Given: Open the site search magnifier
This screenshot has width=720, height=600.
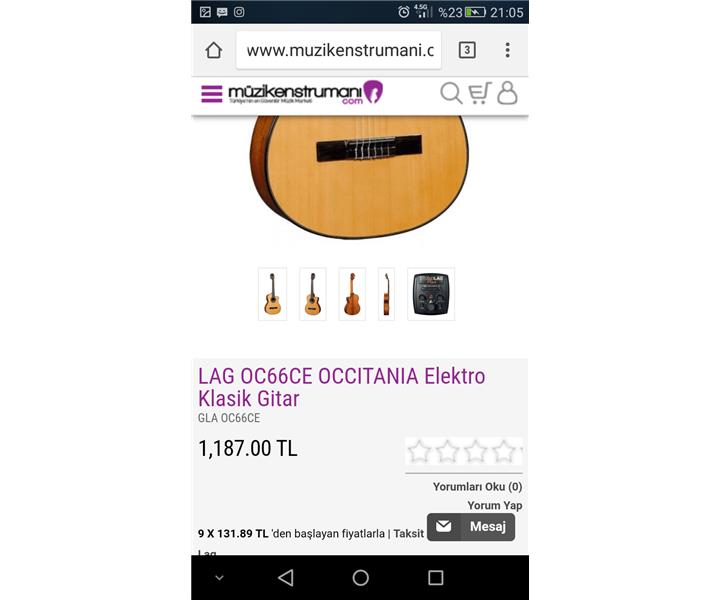Looking at the screenshot, I should click(x=451, y=93).
